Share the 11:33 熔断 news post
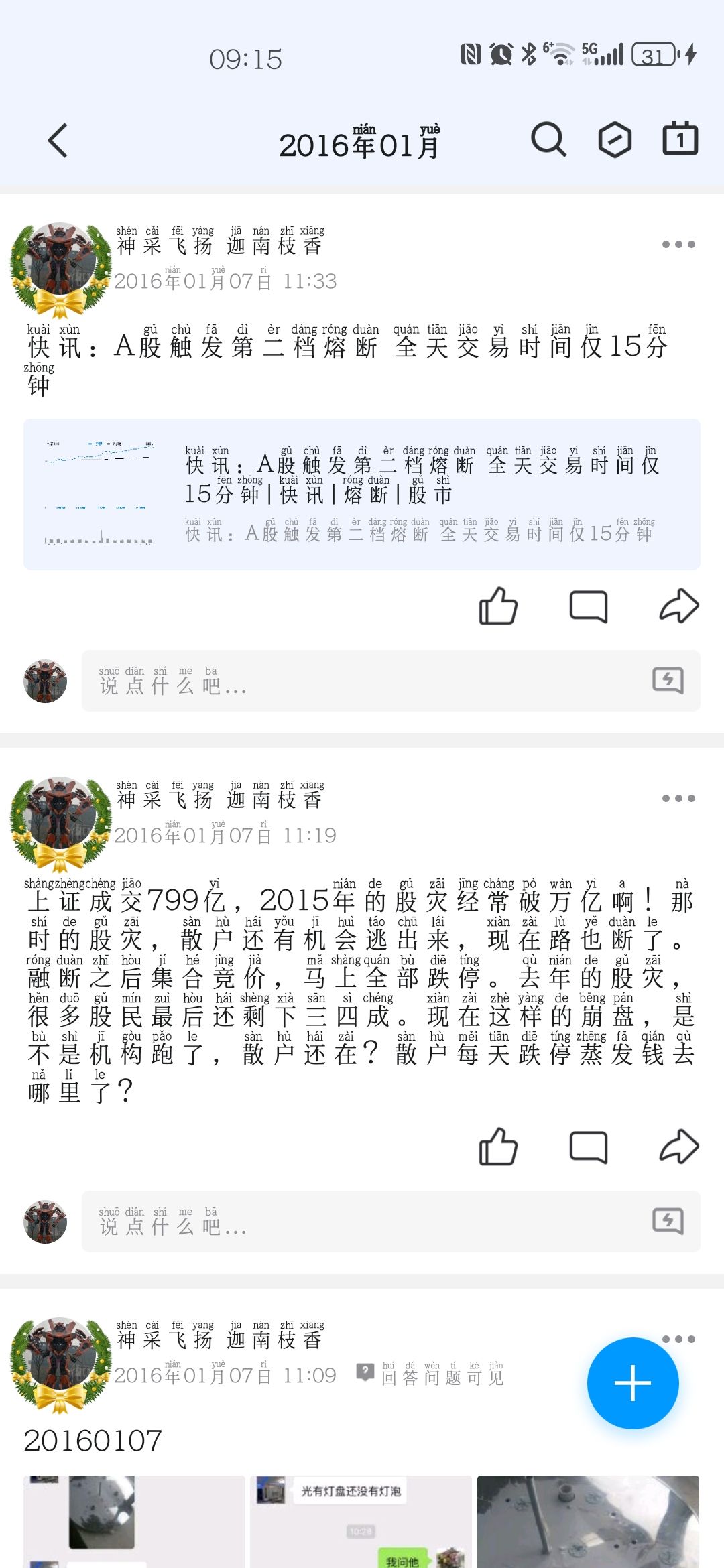The width and height of the screenshot is (724, 1568). coord(678,606)
